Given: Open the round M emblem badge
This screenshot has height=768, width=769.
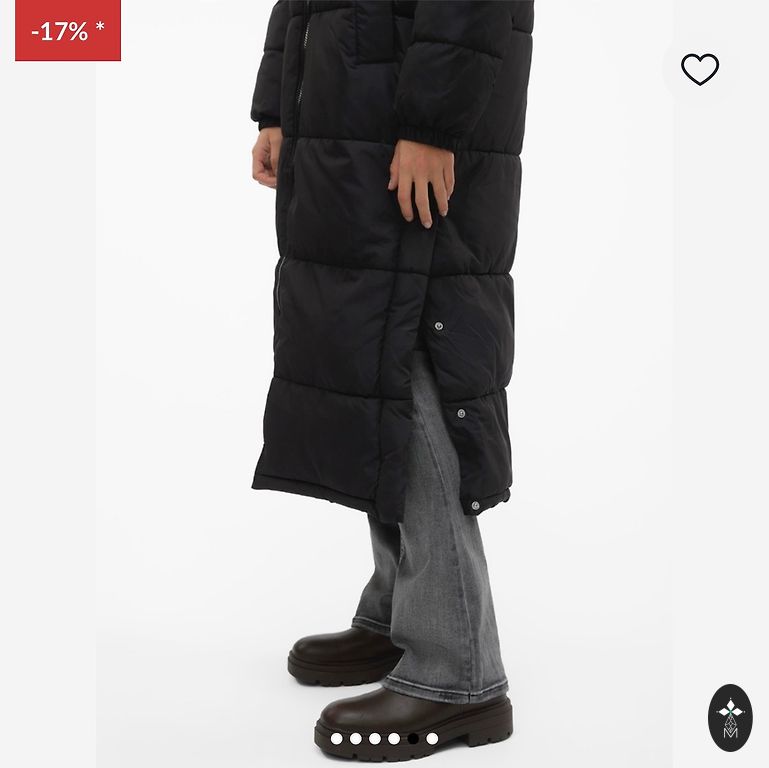Looking at the screenshot, I should (730, 717).
